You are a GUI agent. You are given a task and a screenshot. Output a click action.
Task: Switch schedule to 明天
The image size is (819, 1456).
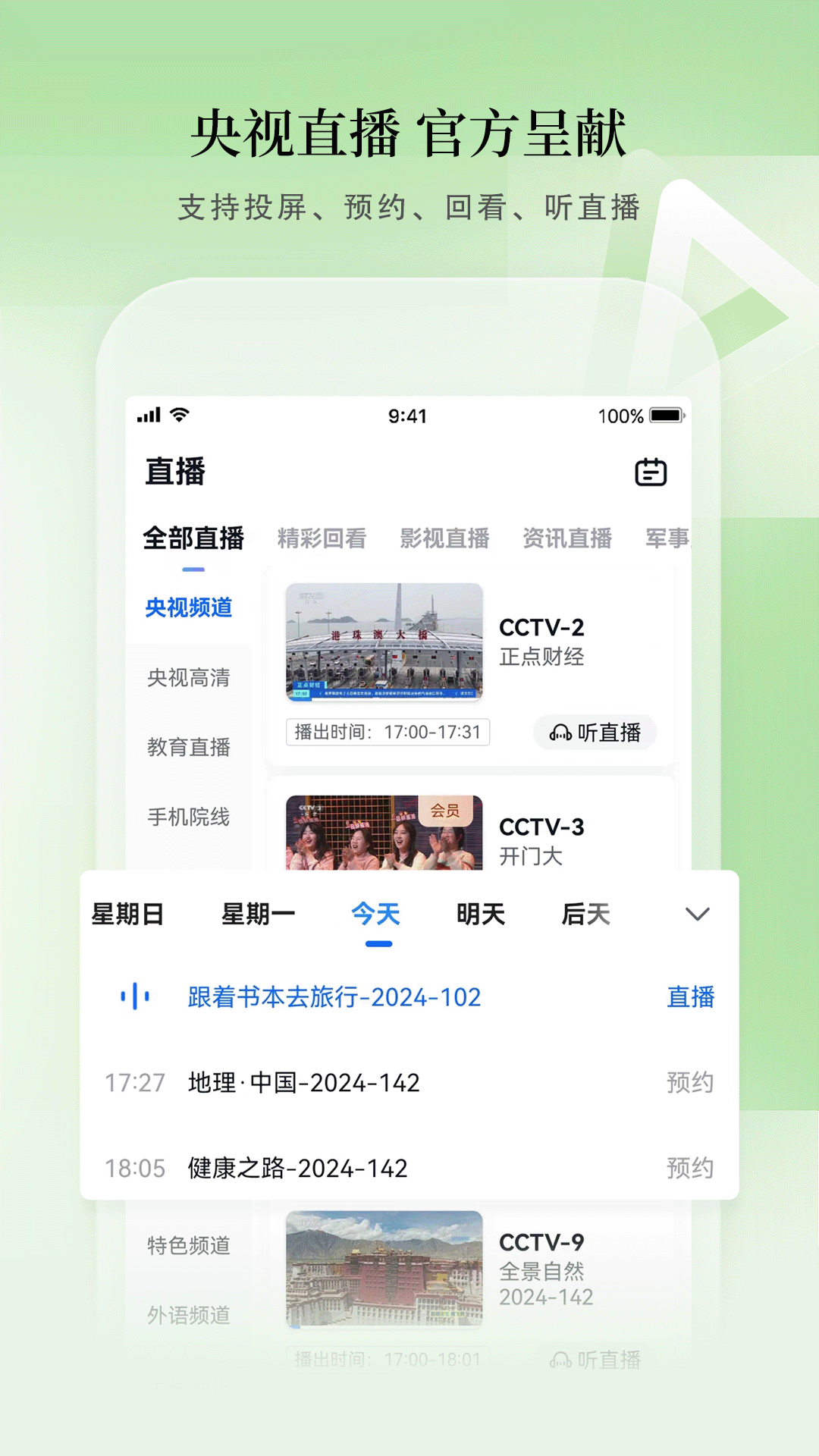(479, 915)
